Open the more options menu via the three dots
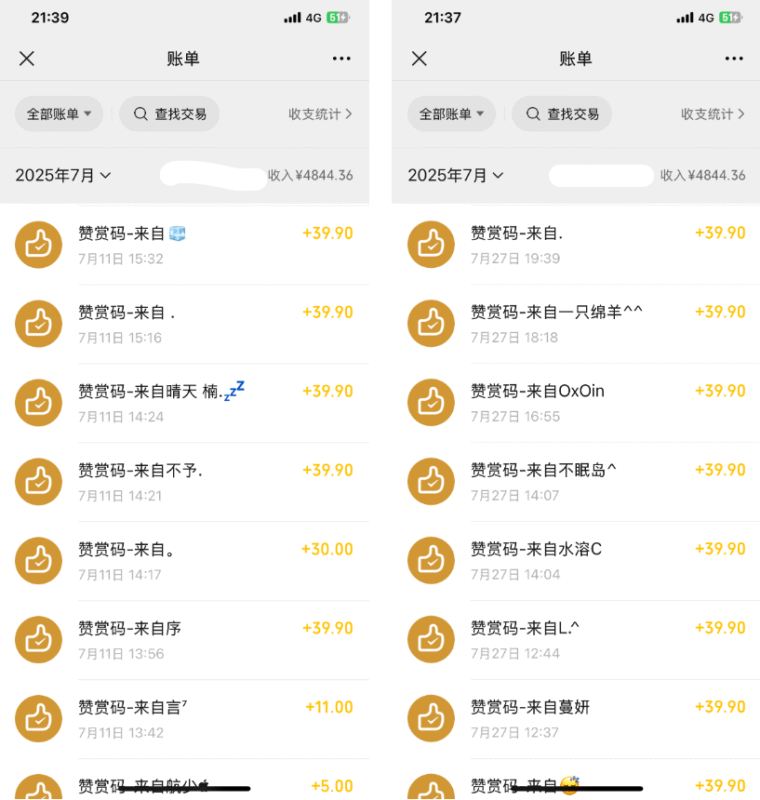Viewport: 760px width, 800px height. tap(341, 59)
